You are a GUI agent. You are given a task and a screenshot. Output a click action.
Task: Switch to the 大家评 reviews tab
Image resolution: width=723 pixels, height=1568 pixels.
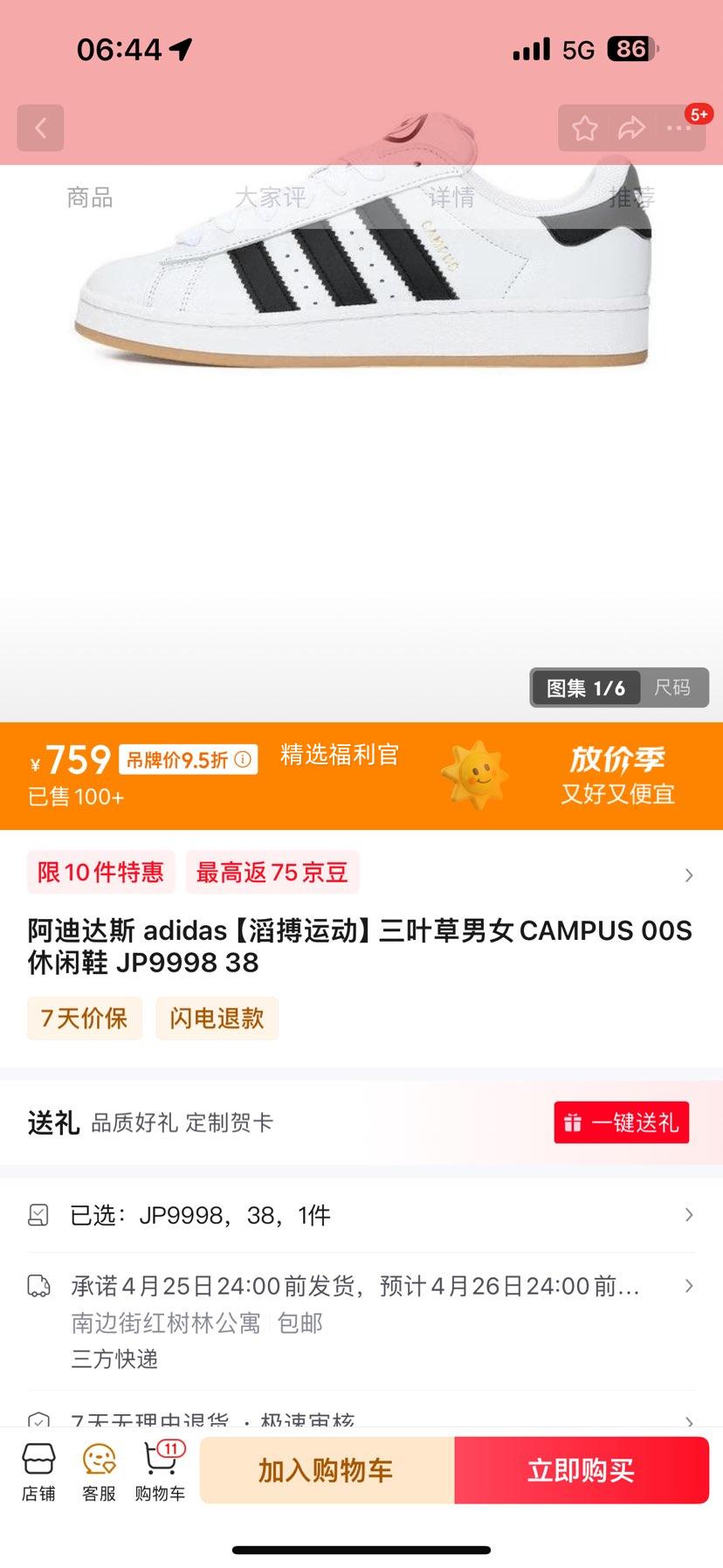(x=271, y=197)
